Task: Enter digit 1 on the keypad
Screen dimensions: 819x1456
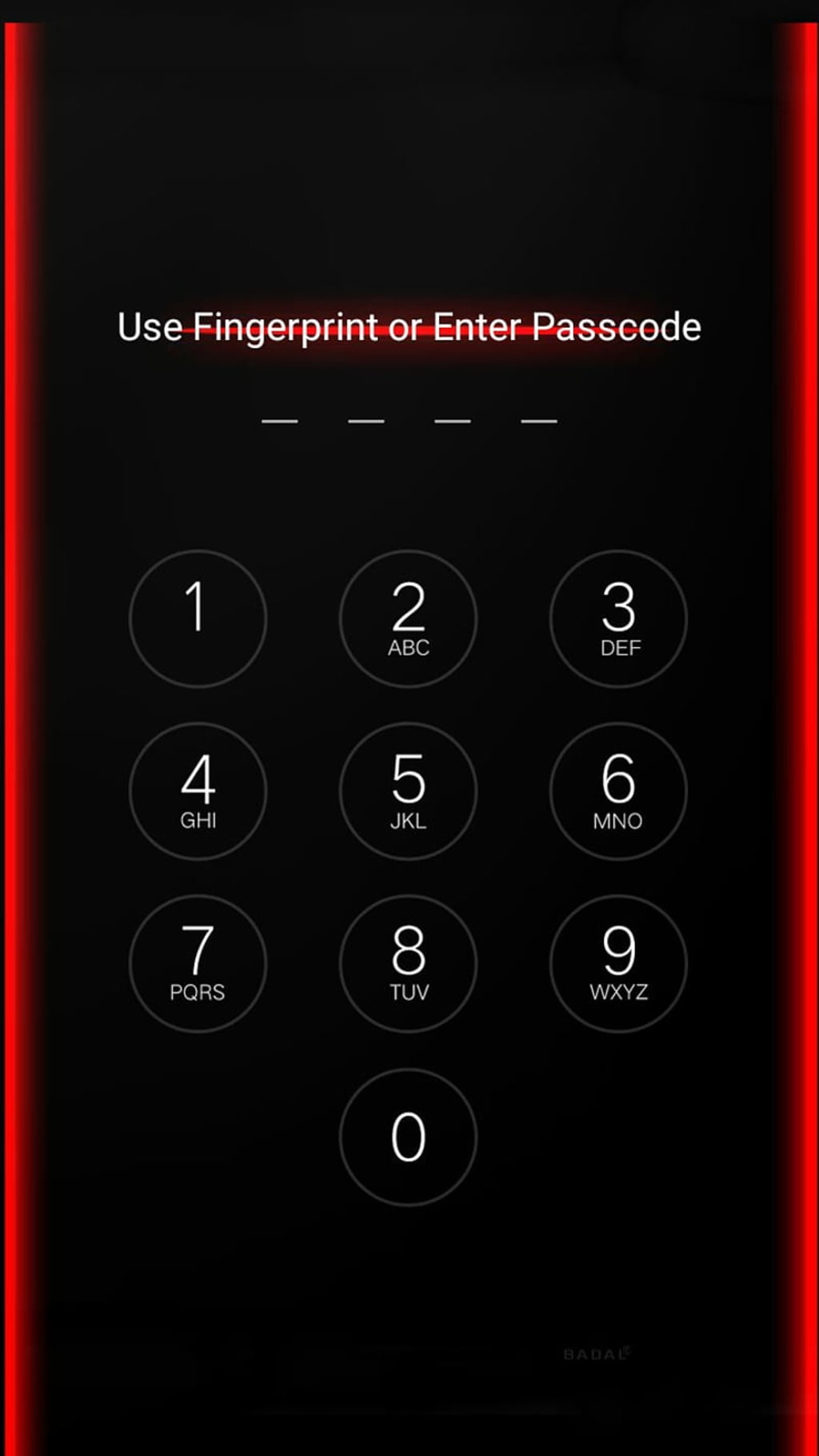Action: [x=198, y=618]
